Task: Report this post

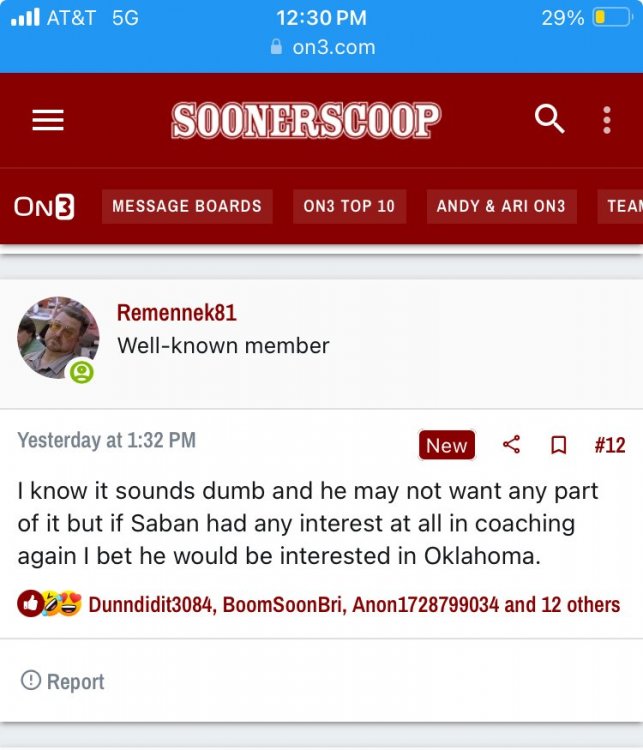Action: pos(63,682)
